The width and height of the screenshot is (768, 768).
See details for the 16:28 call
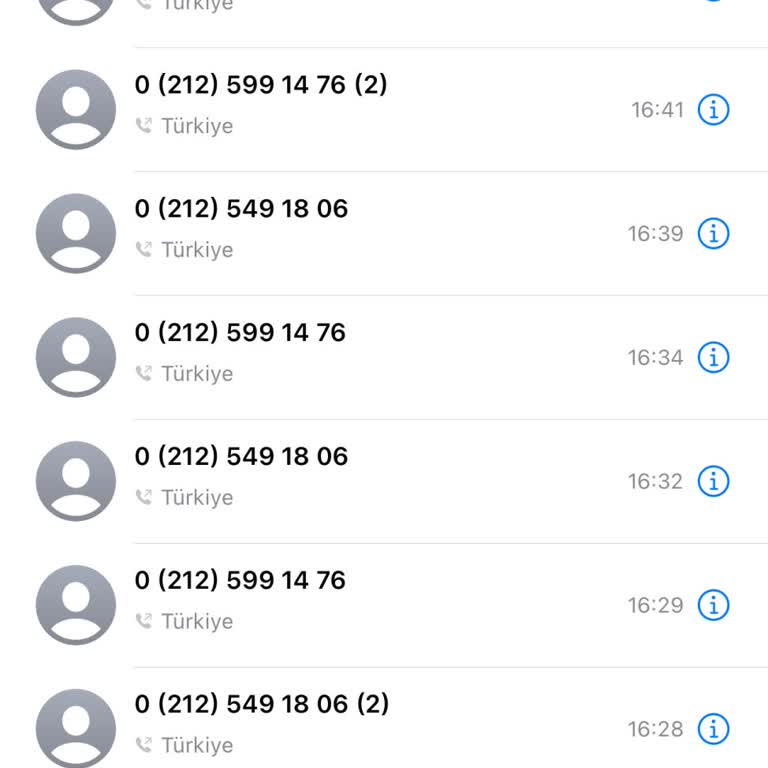pos(713,729)
